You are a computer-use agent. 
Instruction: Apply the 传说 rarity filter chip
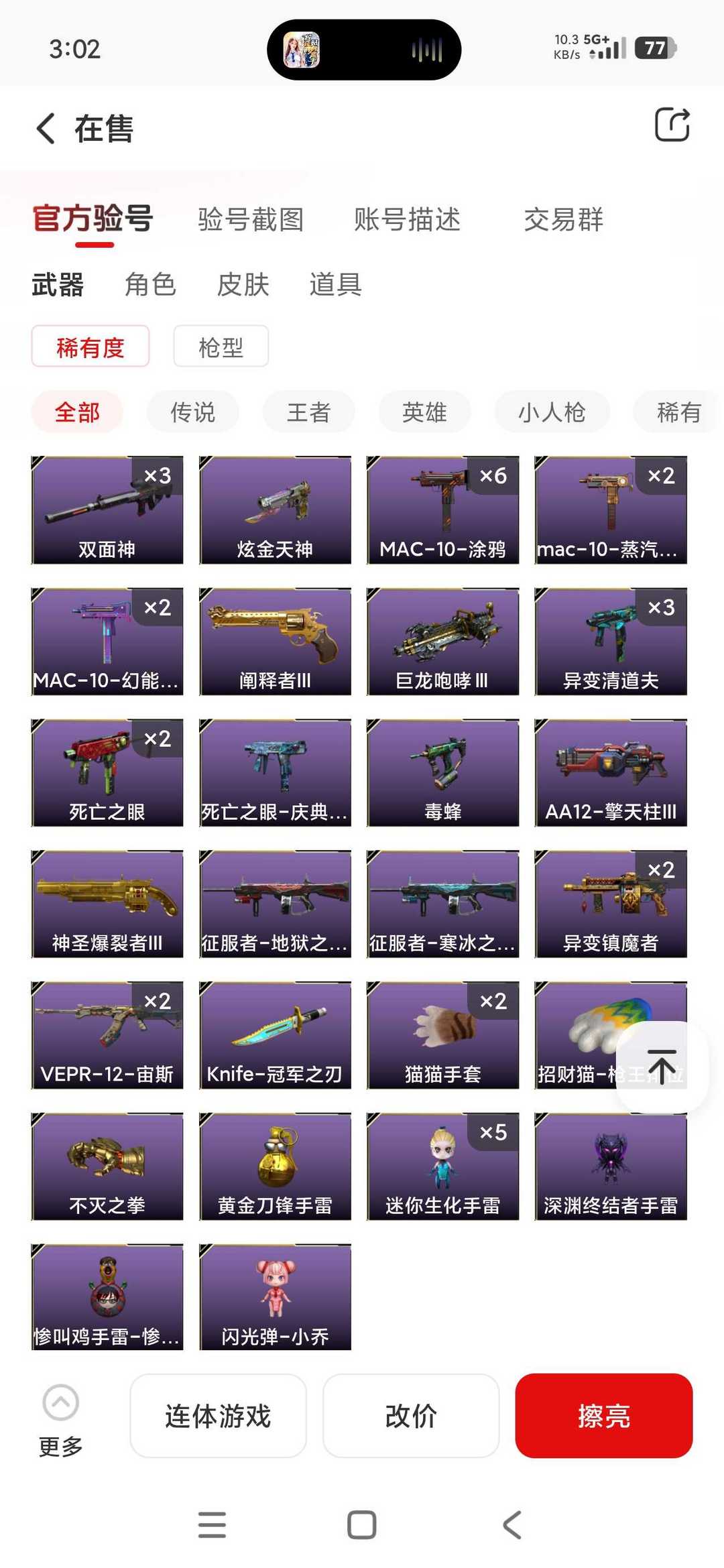(192, 412)
